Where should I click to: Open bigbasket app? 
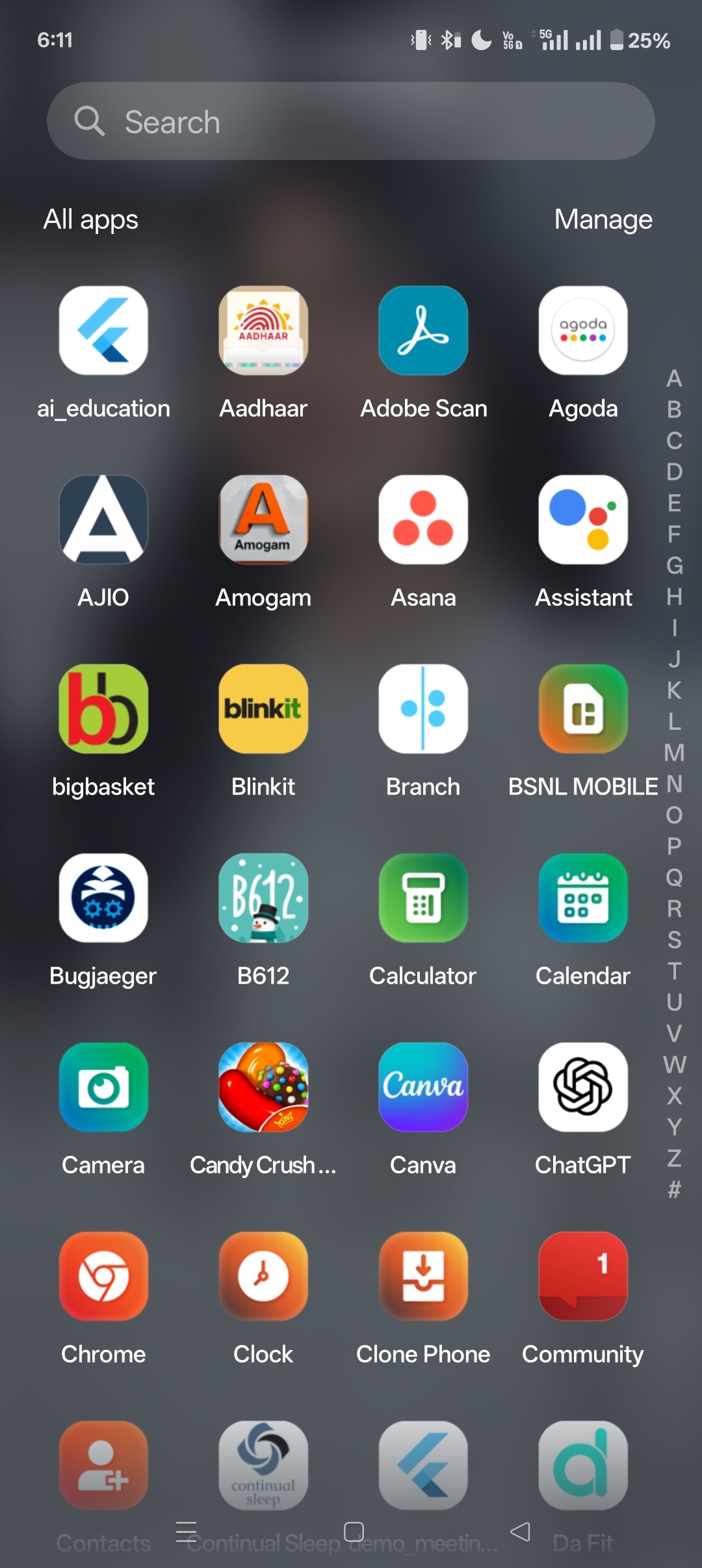click(103, 709)
